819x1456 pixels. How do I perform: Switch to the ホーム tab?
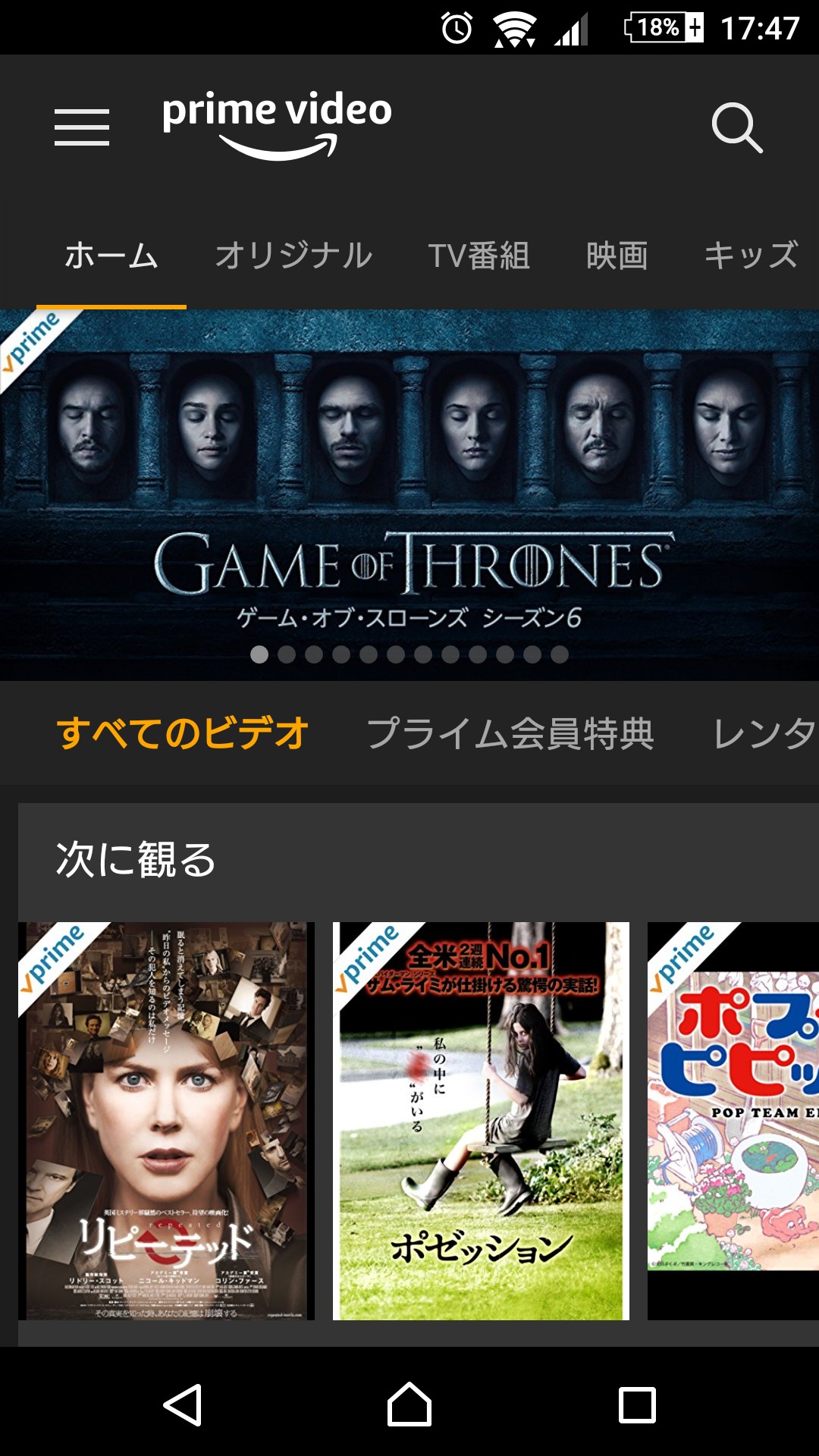pos(111,256)
